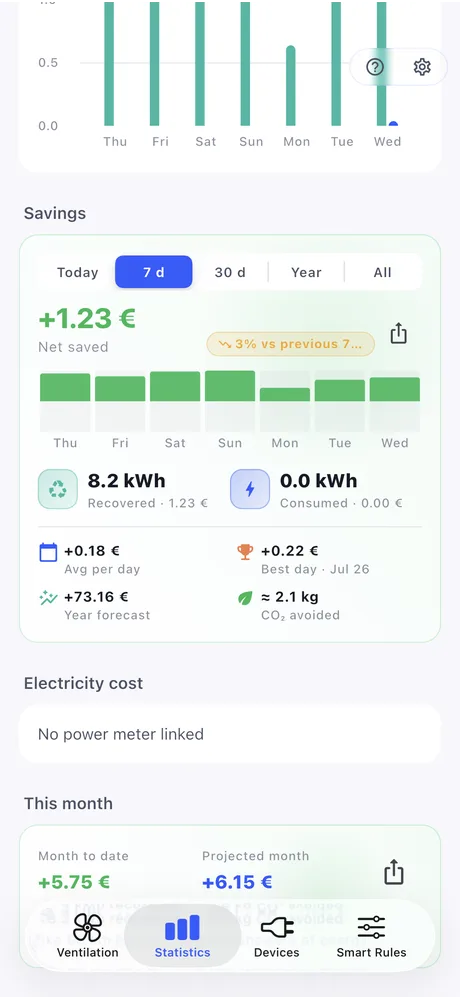Open the Smart Rules tab
Viewport: 460px width, 999px height.
[371, 936]
